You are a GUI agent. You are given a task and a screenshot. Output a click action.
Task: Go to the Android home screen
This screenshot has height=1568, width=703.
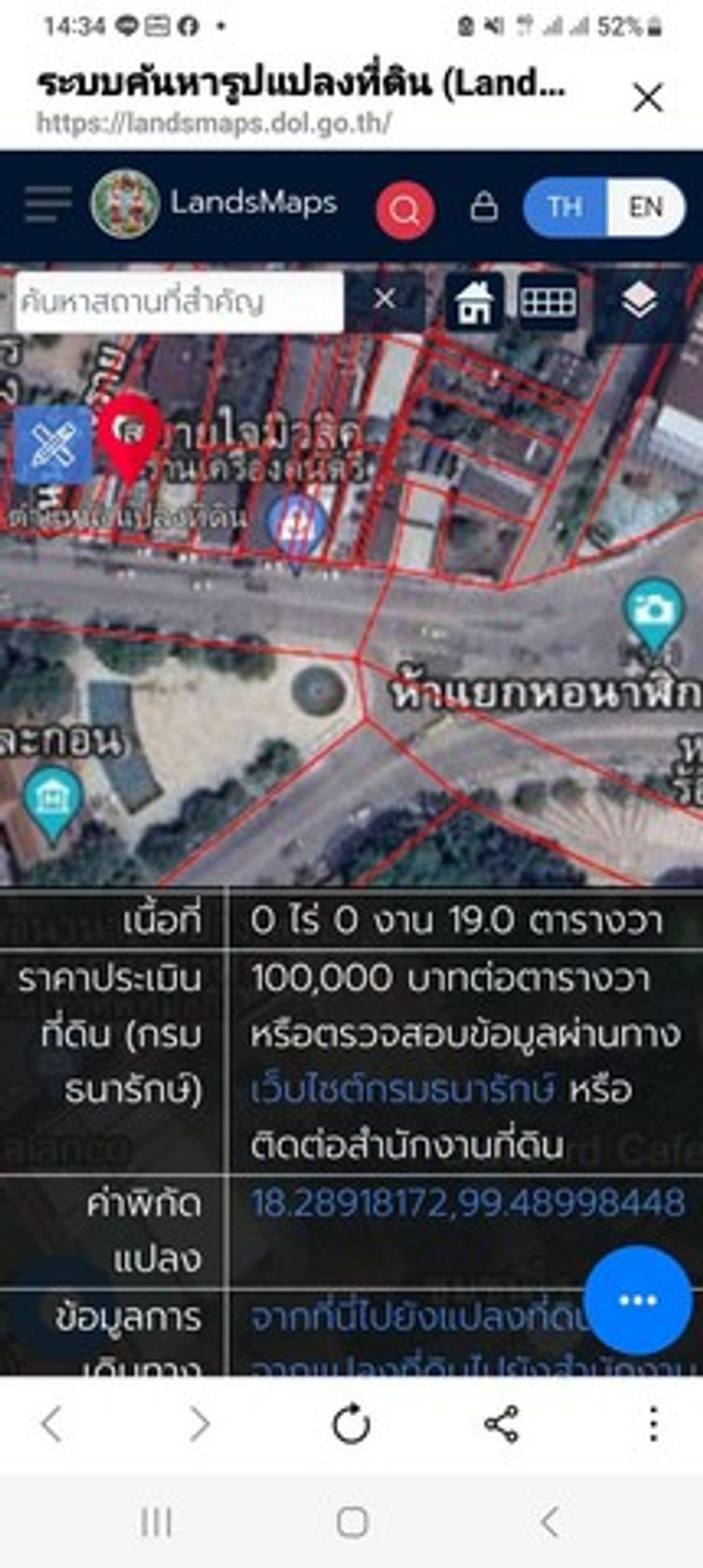click(x=351, y=1522)
